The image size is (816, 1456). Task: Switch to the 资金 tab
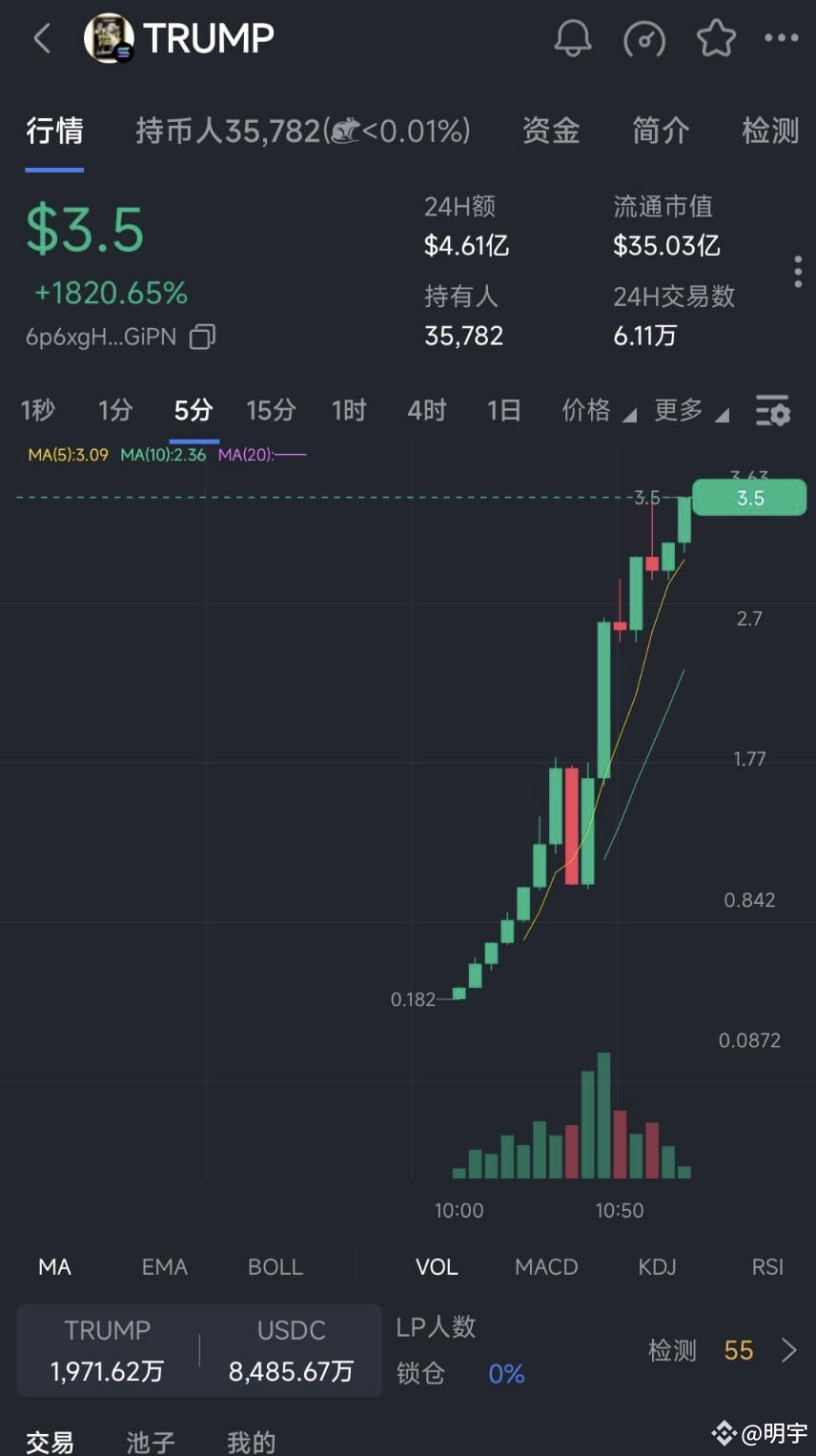click(x=551, y=131)
